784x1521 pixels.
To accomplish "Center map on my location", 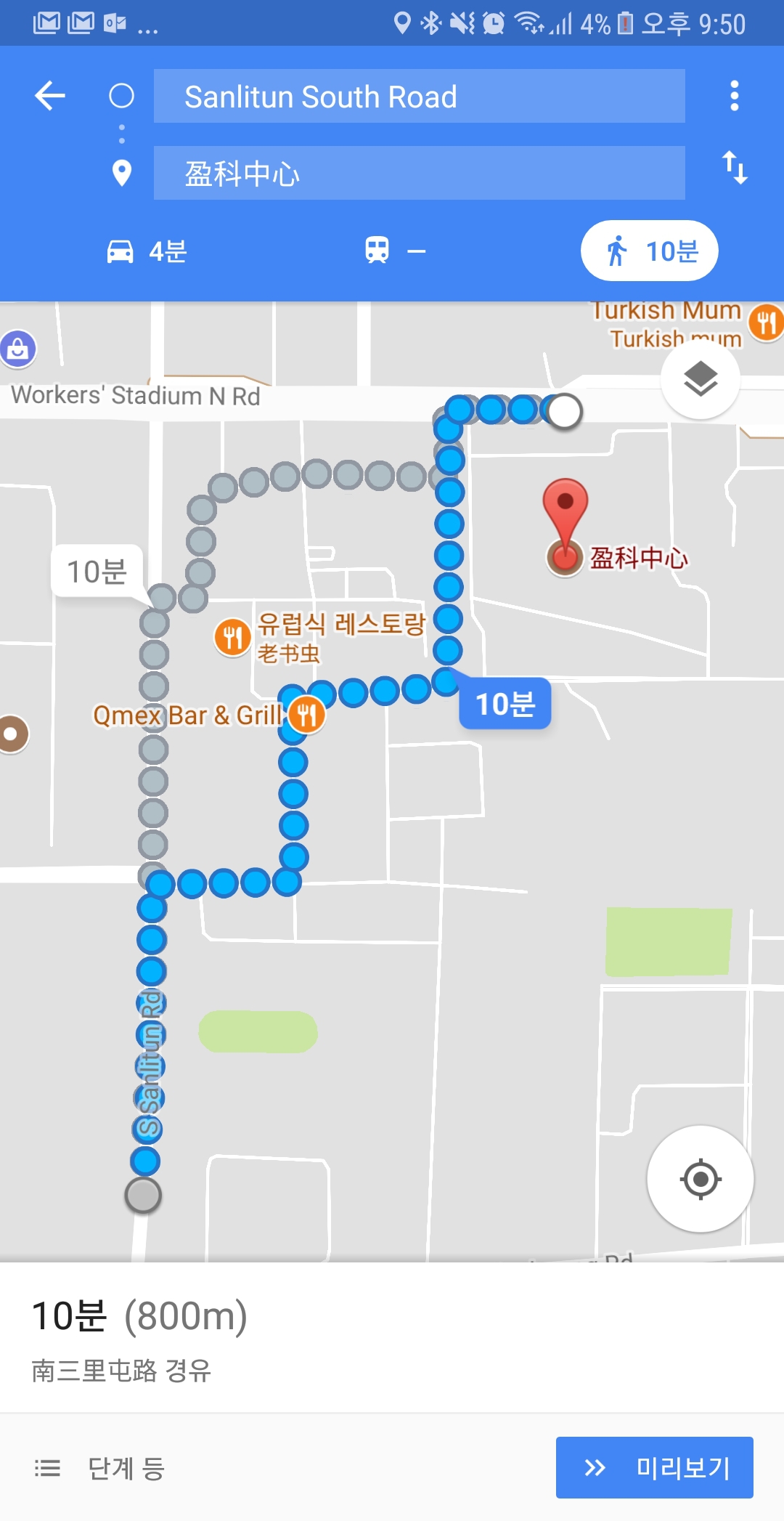I will 700,1178.
